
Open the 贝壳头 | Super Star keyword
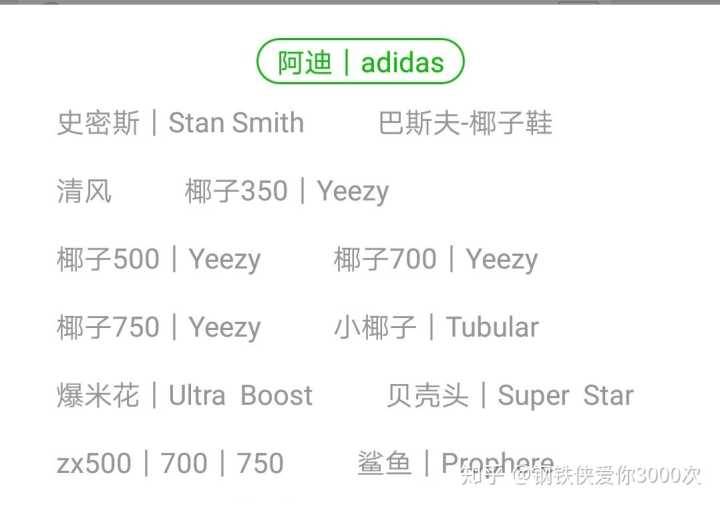point(510,395)
